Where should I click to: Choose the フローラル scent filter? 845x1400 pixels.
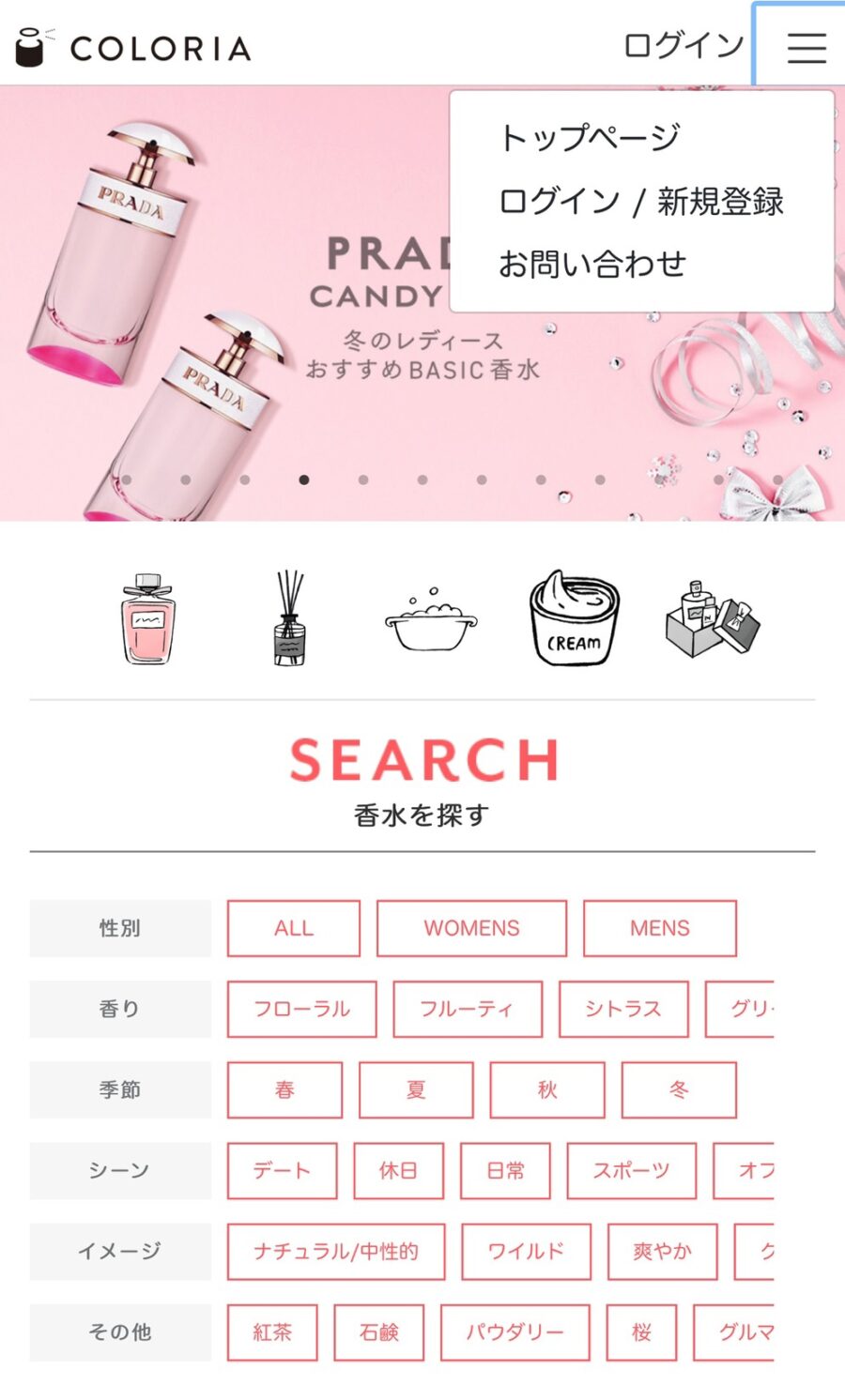point(301,1009)
